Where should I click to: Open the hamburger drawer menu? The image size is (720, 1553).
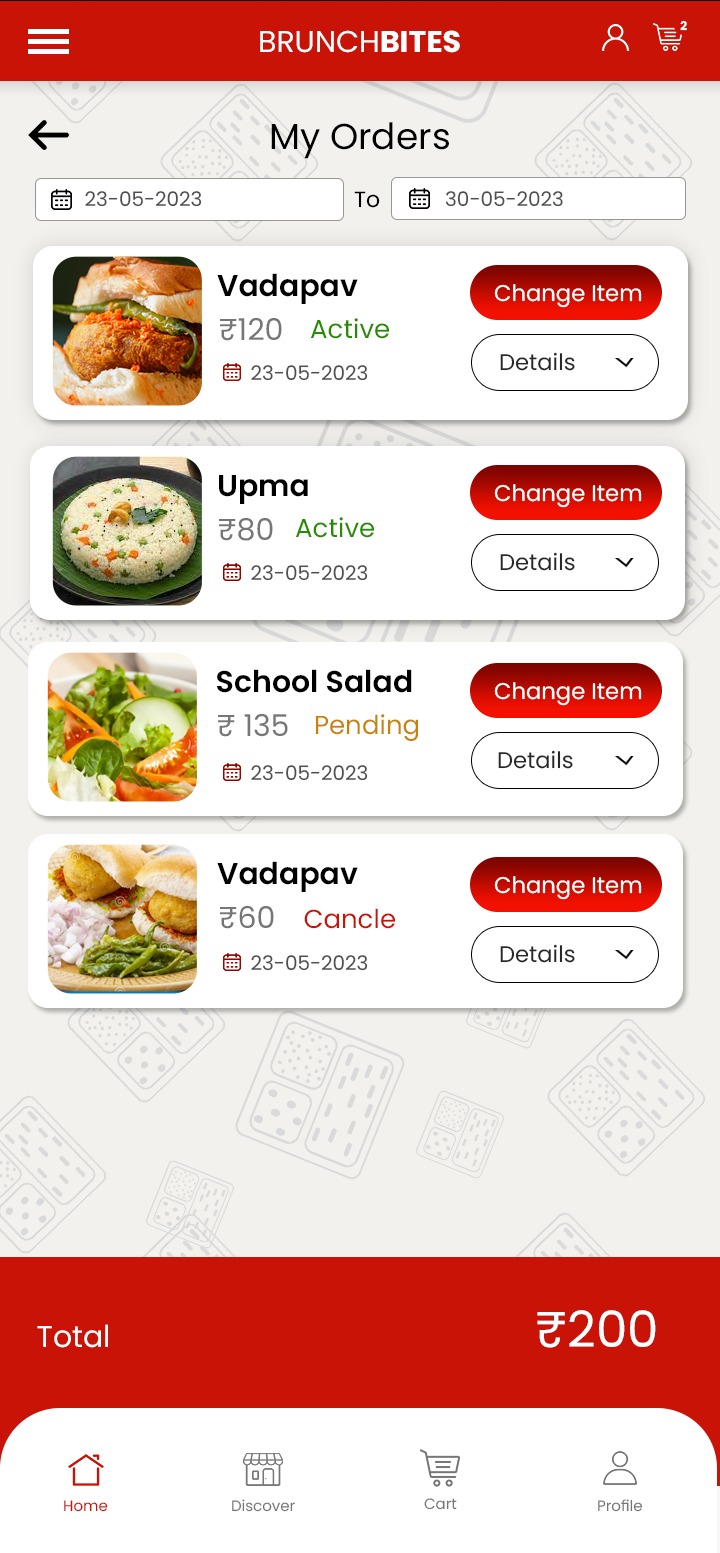[x=48, y=41]
